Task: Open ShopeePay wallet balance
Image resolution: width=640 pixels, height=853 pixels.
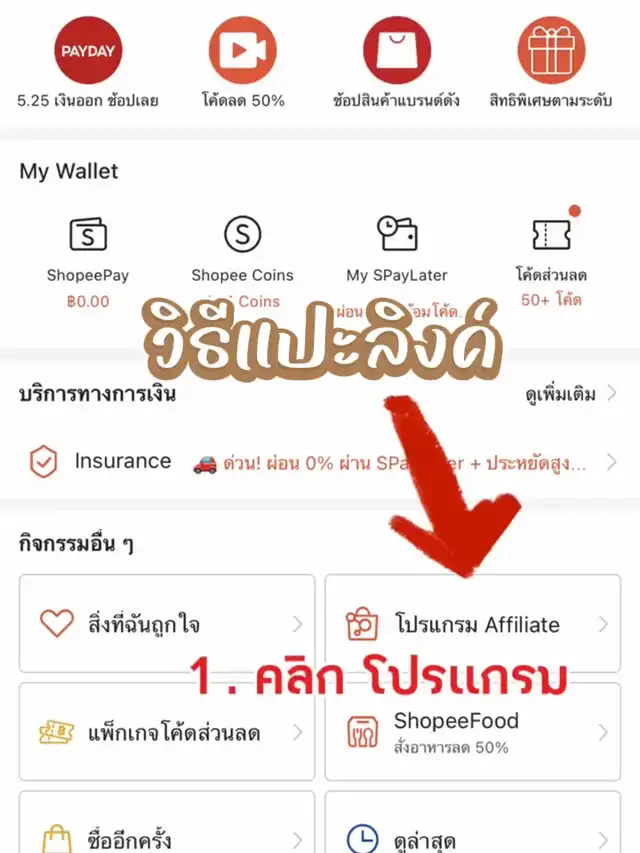Action: click(88, 255)
